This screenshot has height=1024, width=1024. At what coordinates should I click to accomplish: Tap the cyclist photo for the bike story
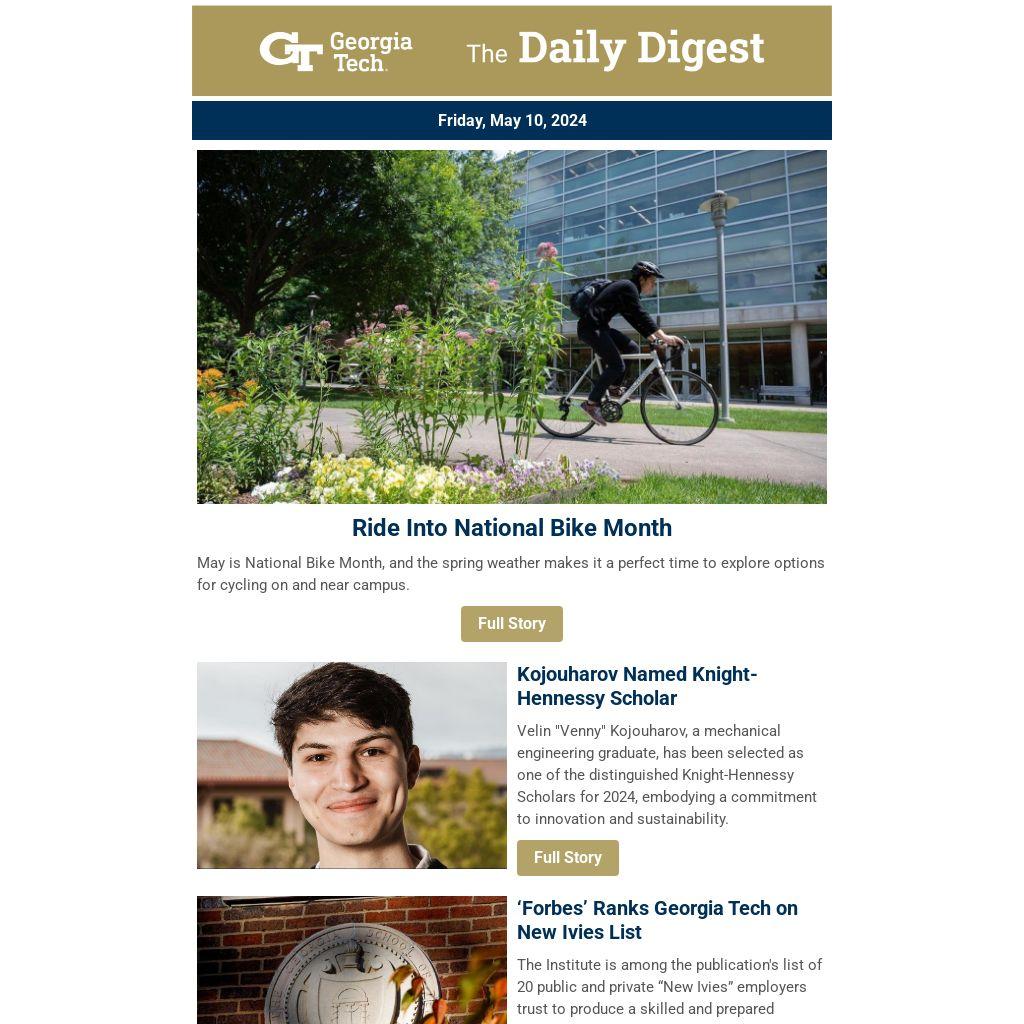click(511, 327)
